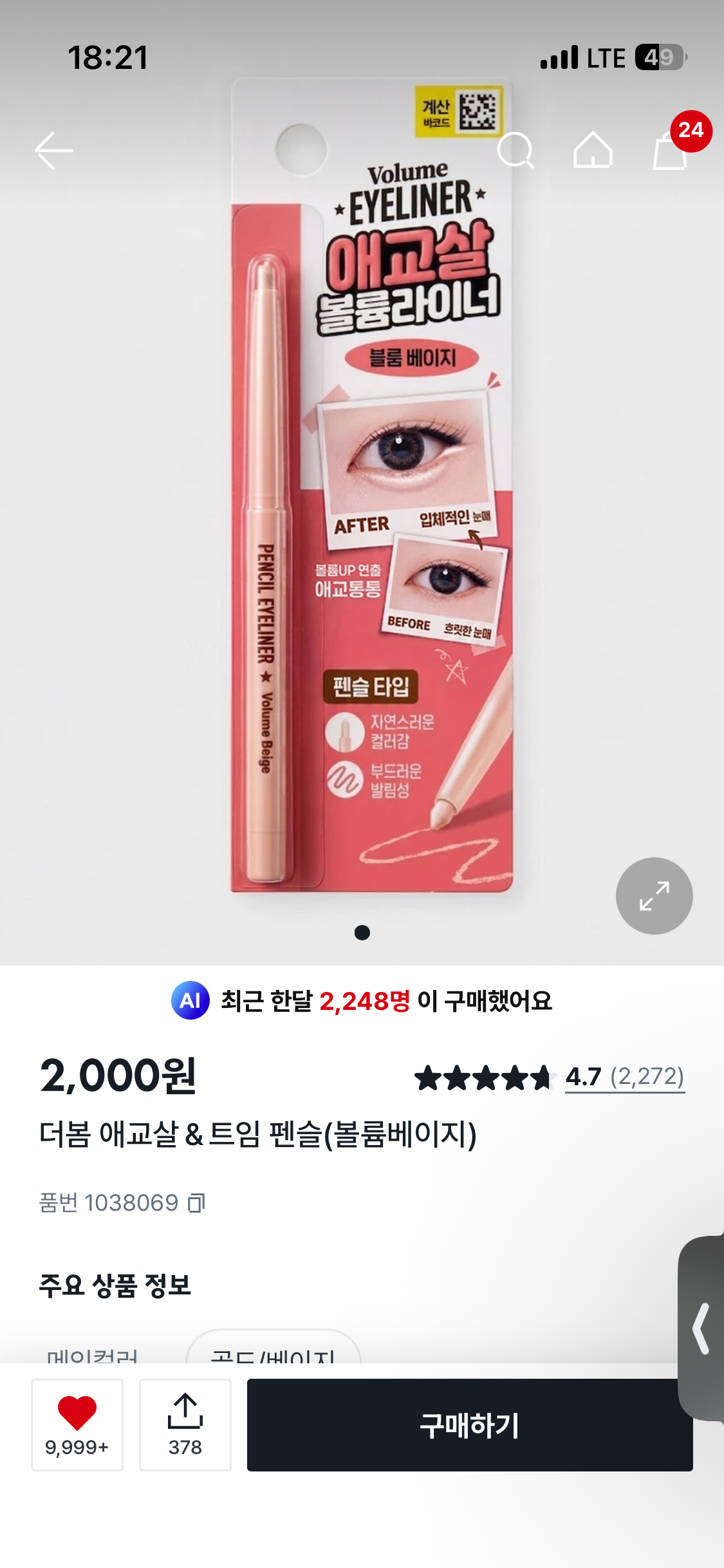724x1568 pixels.
Task: Go back using the arrow
Action: click(x=54, y=151)
